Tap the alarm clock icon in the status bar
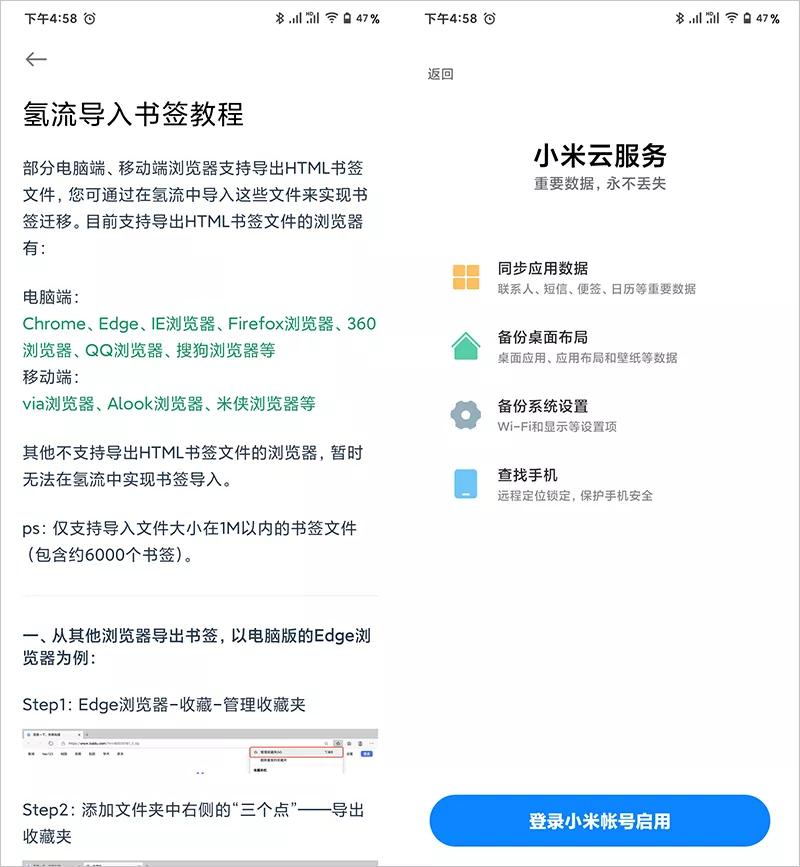 pos(91,17)
